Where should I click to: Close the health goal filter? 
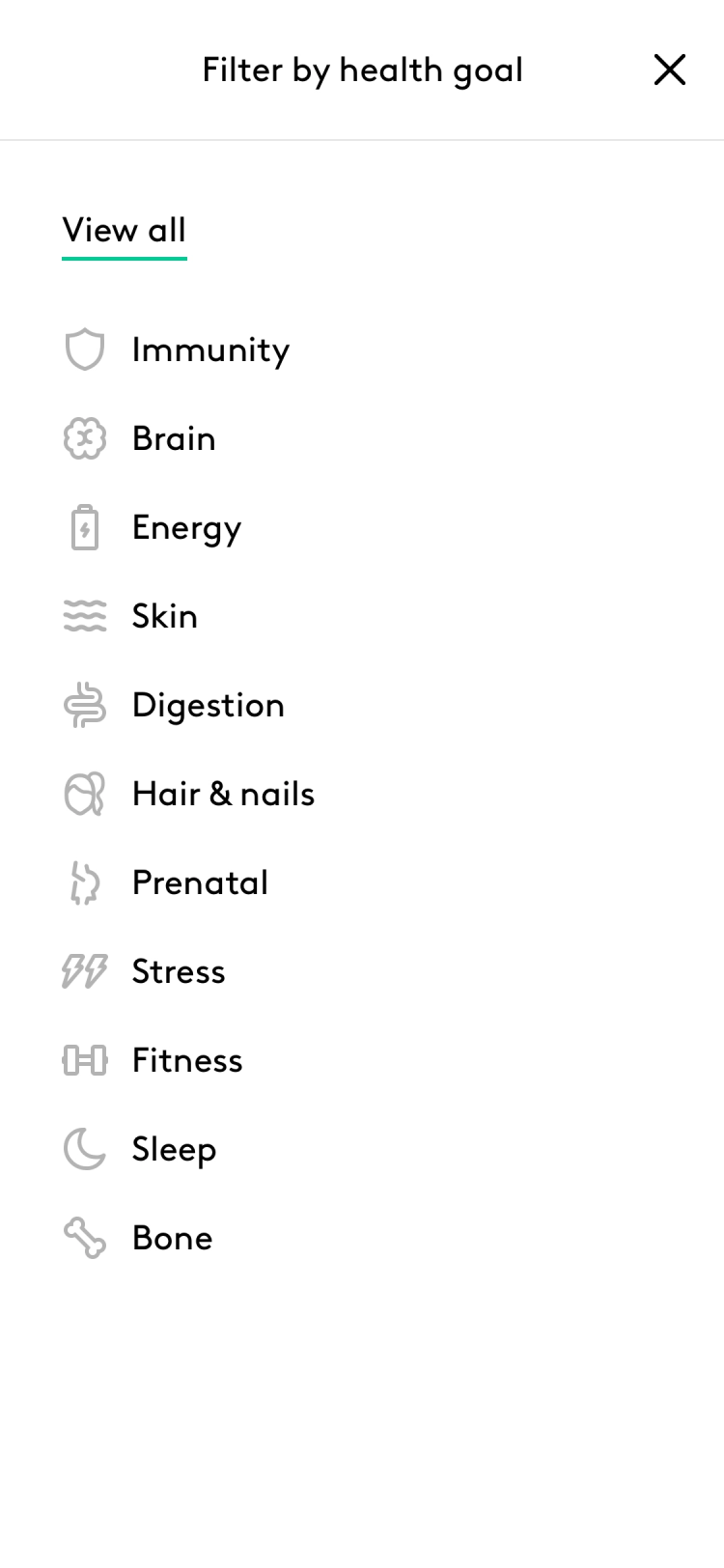pos(669,70)
